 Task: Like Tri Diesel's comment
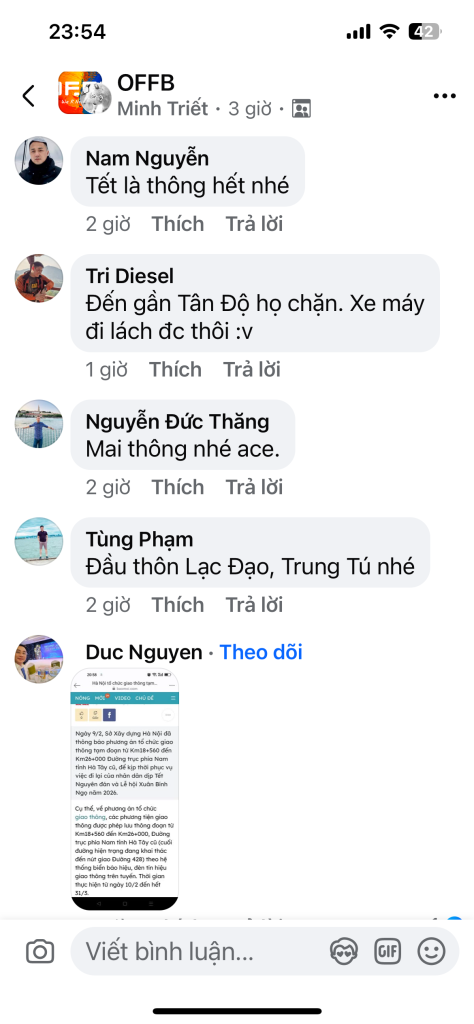[175, 370]
